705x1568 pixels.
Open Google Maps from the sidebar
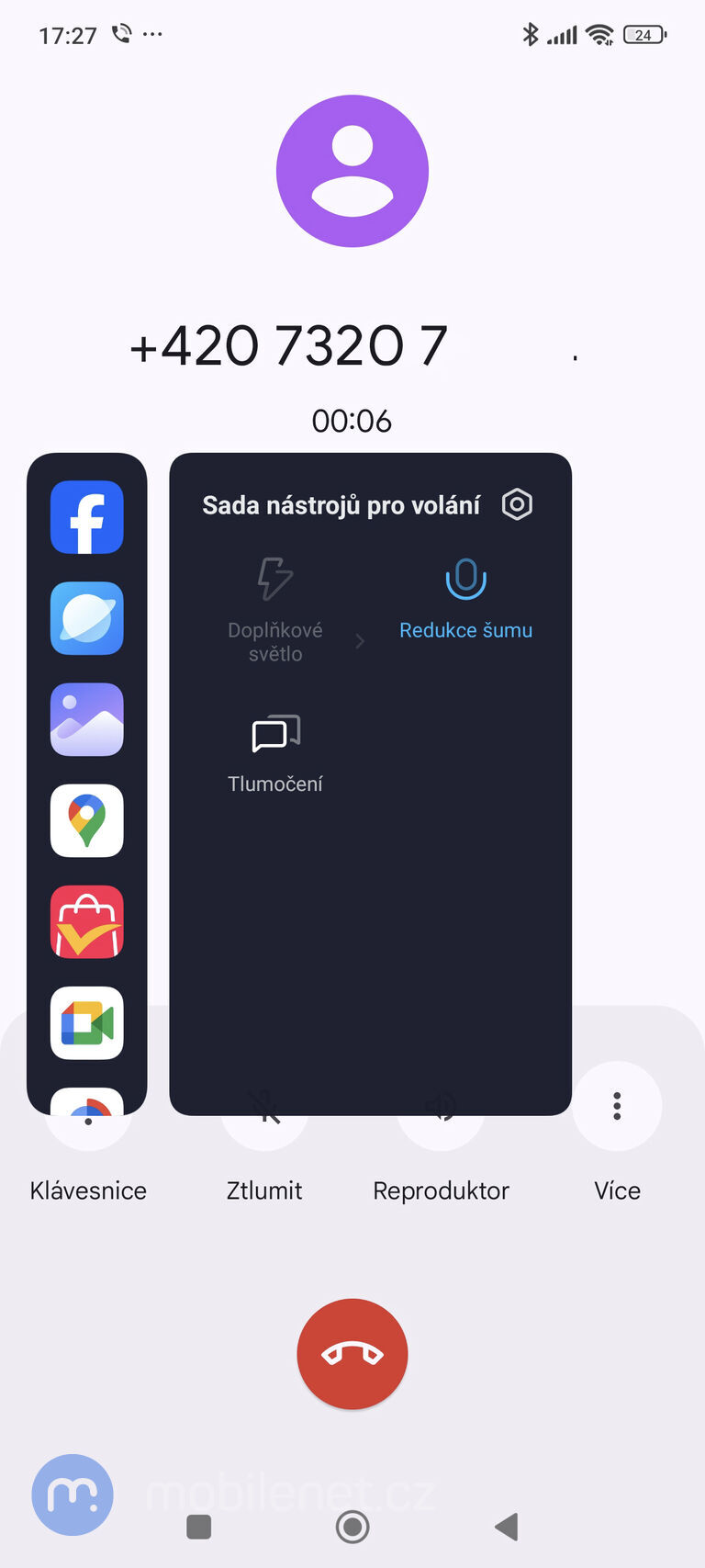86,821
